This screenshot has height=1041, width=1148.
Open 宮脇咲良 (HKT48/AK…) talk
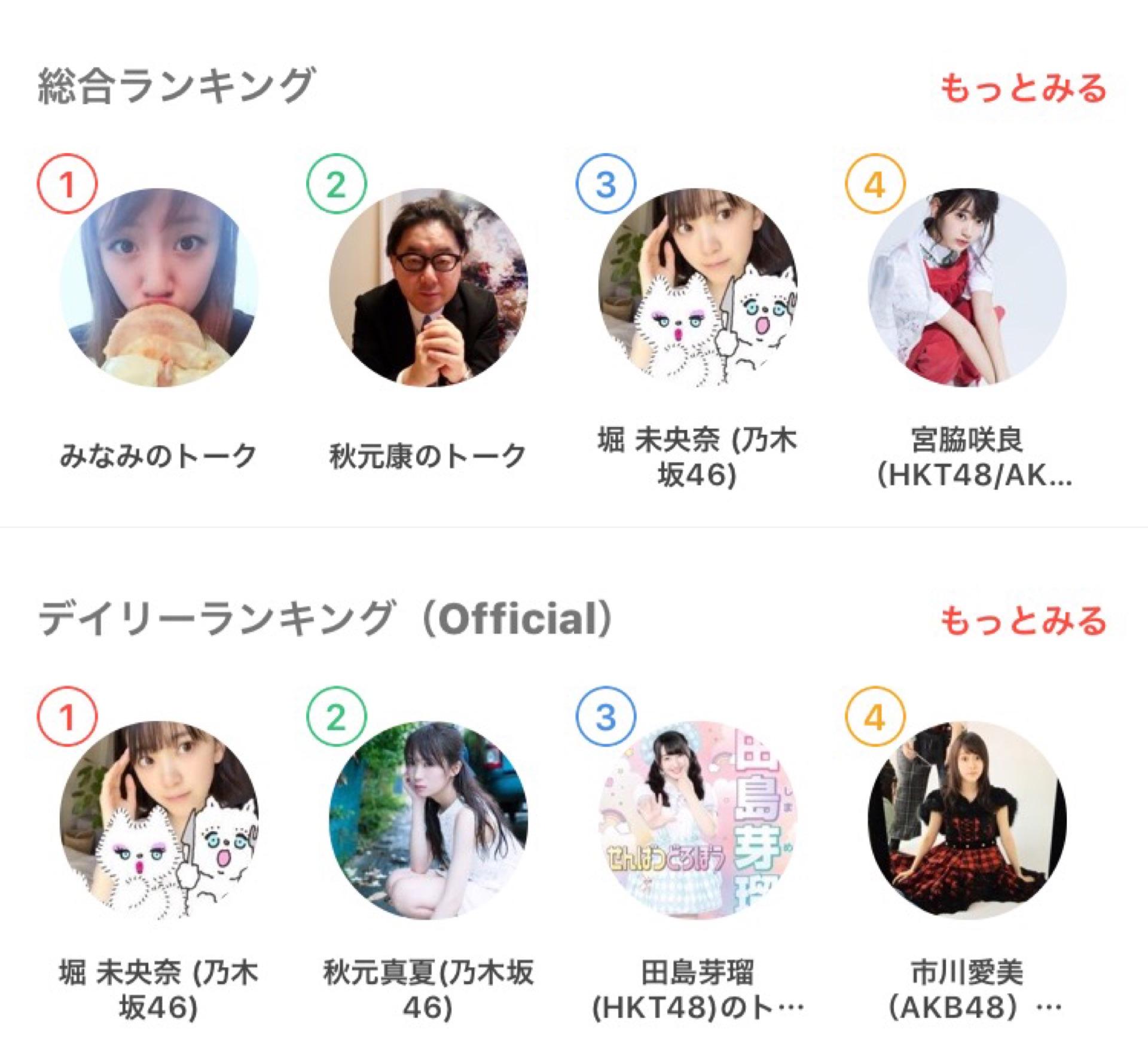point(966,288)
